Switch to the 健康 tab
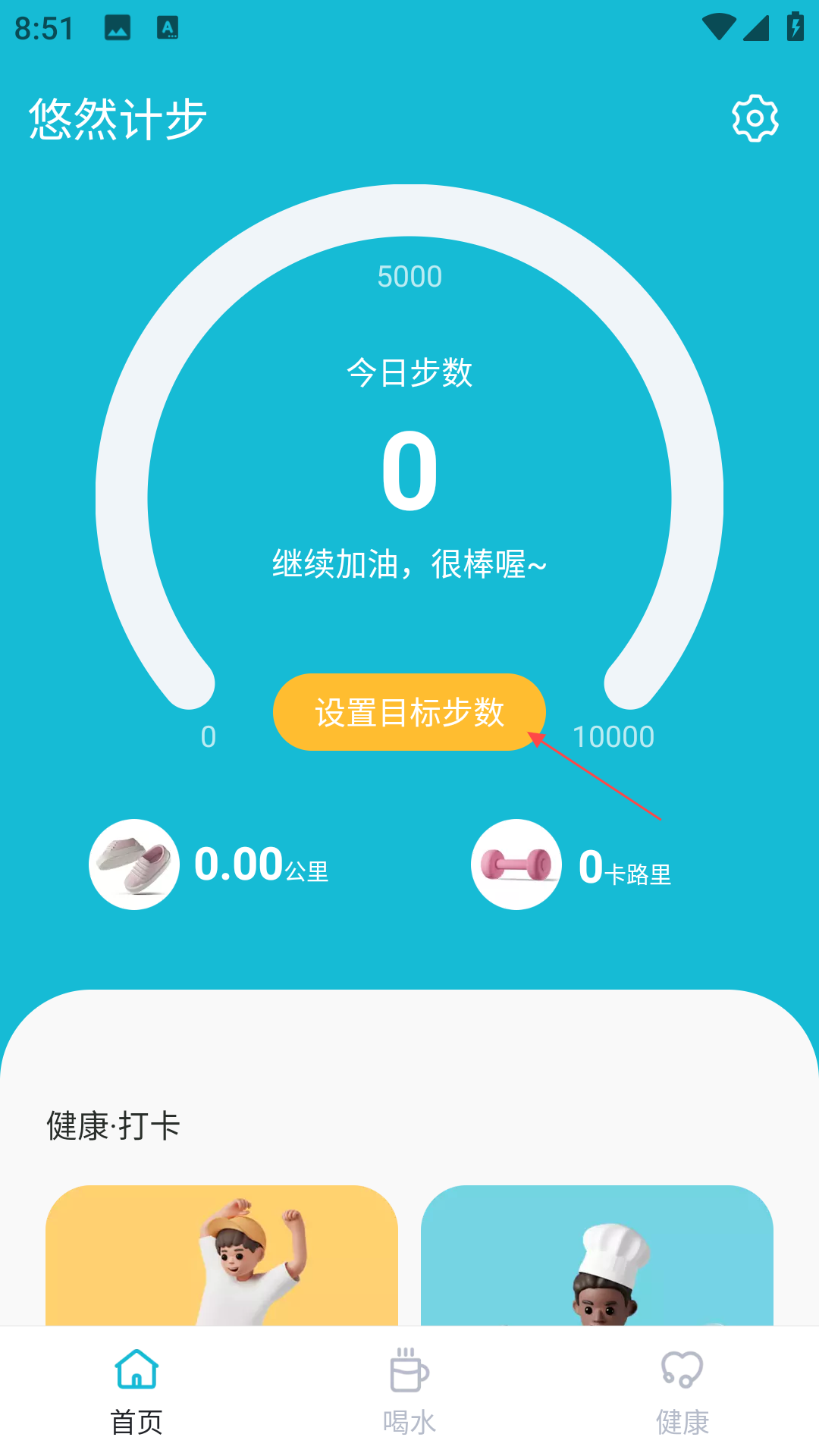 [682, 1392]
